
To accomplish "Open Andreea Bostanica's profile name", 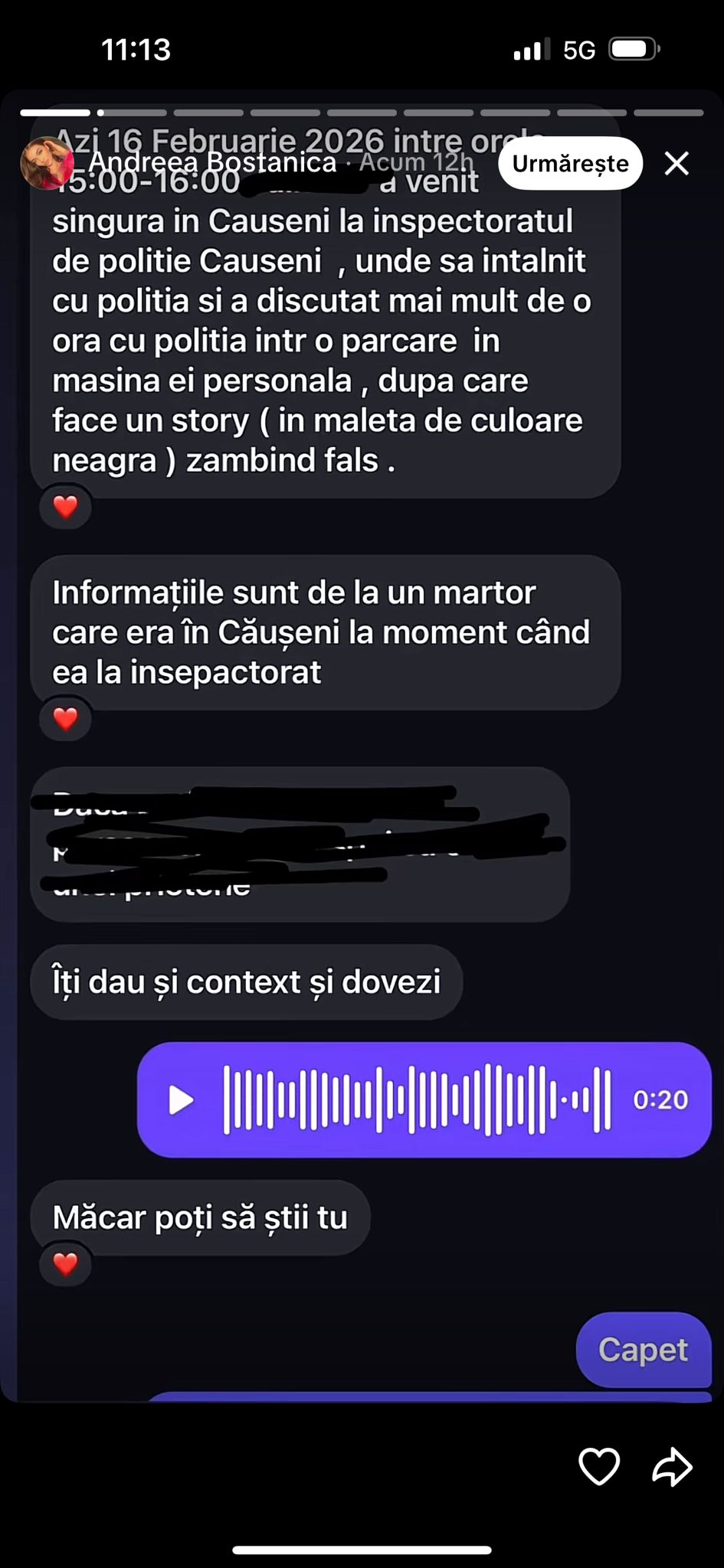I will click(212, 162).
